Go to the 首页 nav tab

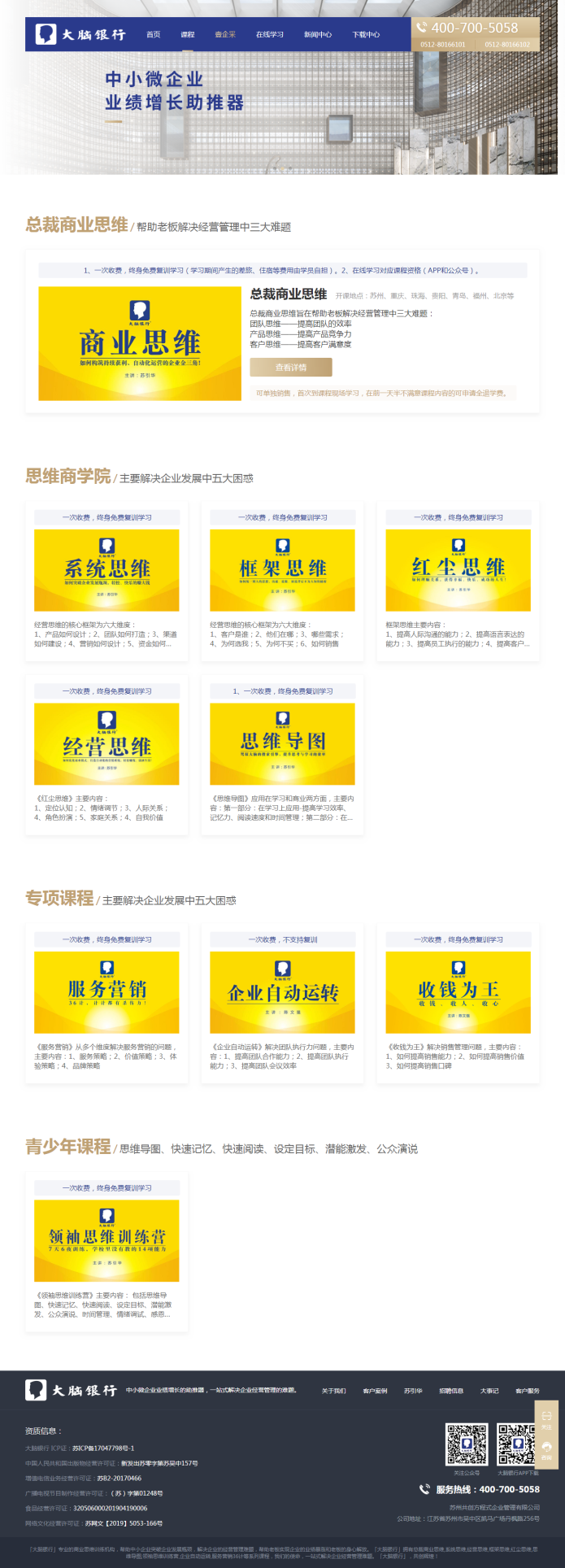[x=153, y=35]
